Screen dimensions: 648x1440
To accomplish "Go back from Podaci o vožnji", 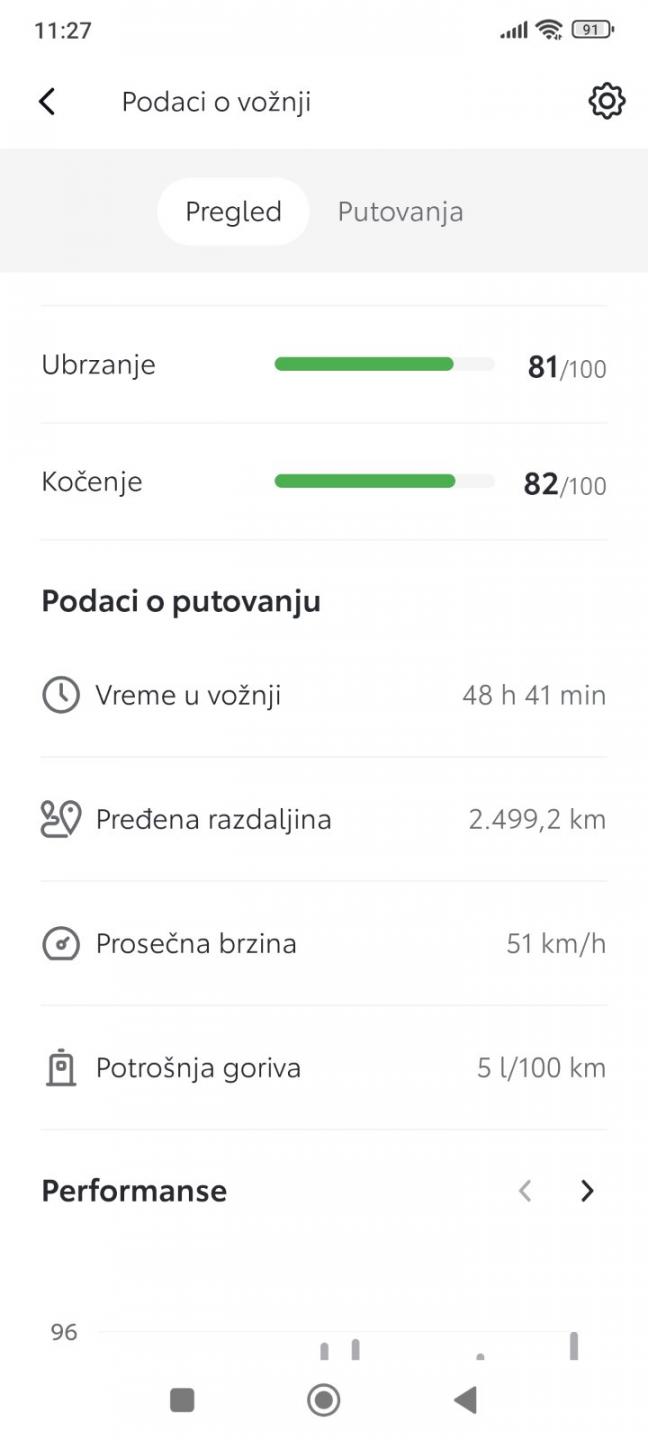I will [x=47, y=101].
